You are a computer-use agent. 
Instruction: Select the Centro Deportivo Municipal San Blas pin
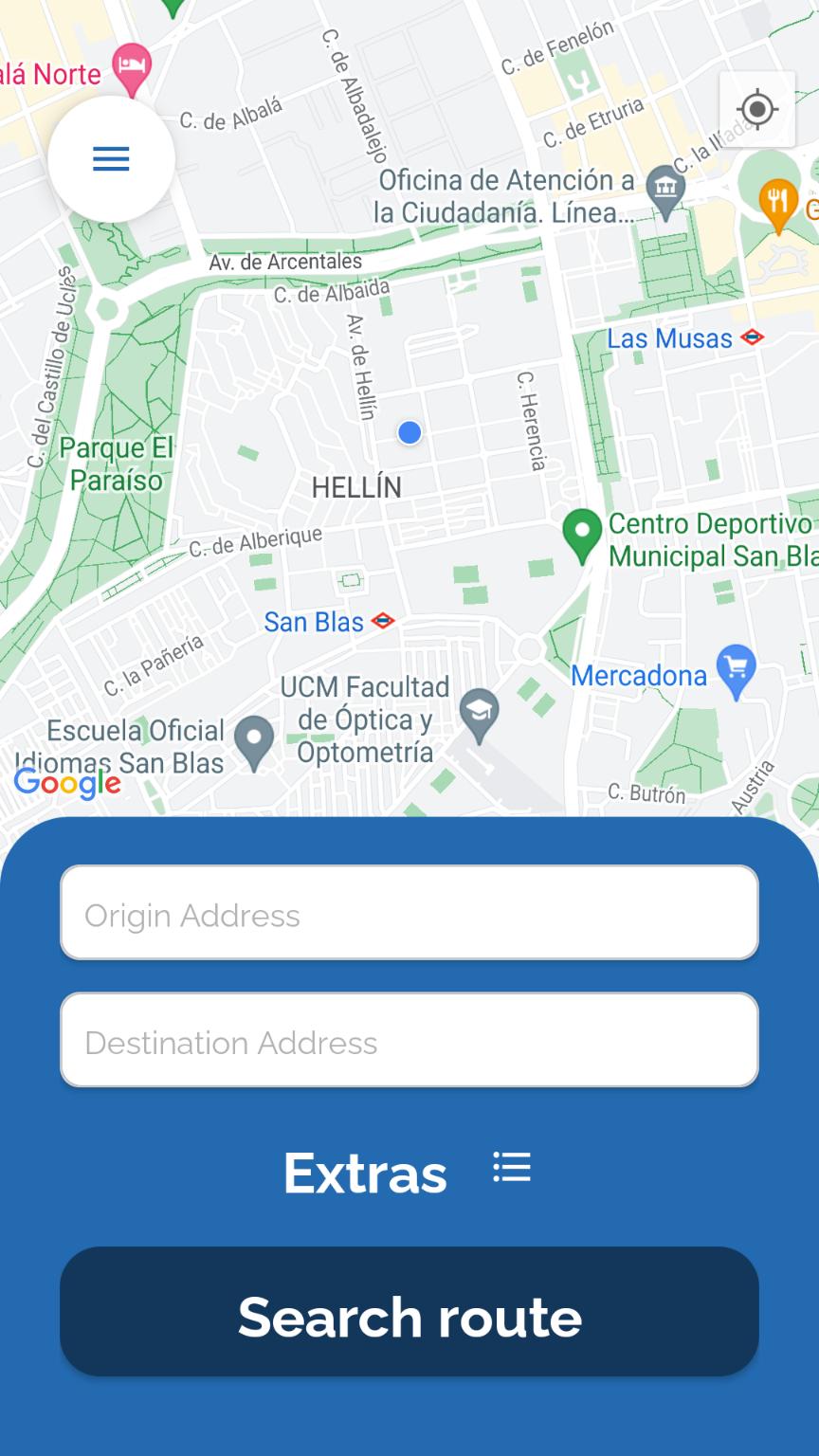click(x=582, y=536)
